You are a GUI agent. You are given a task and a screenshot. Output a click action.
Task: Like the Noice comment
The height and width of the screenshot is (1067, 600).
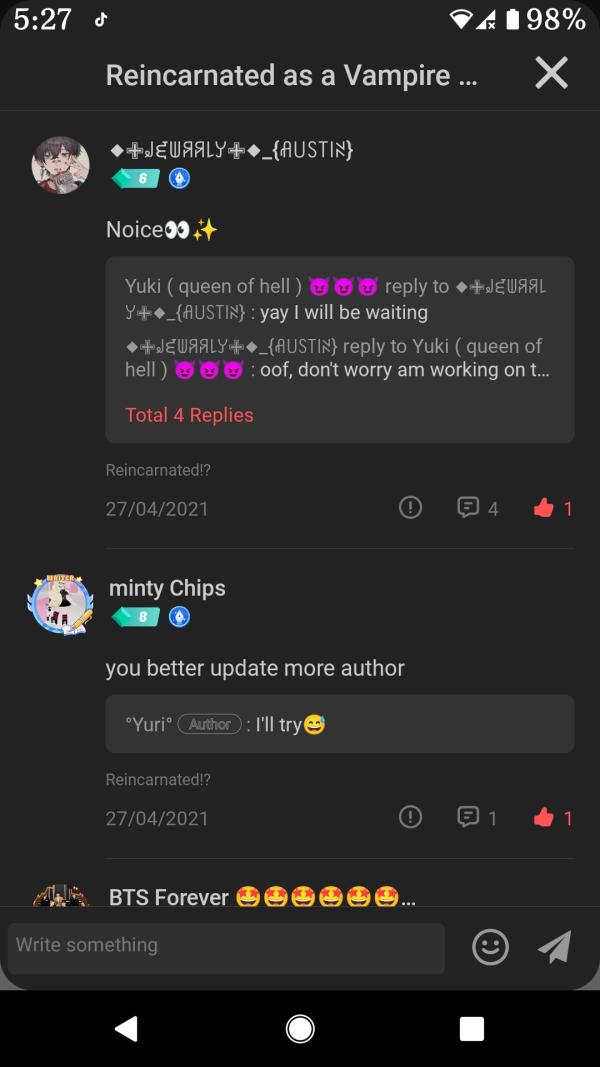click(x=552, y=508)
